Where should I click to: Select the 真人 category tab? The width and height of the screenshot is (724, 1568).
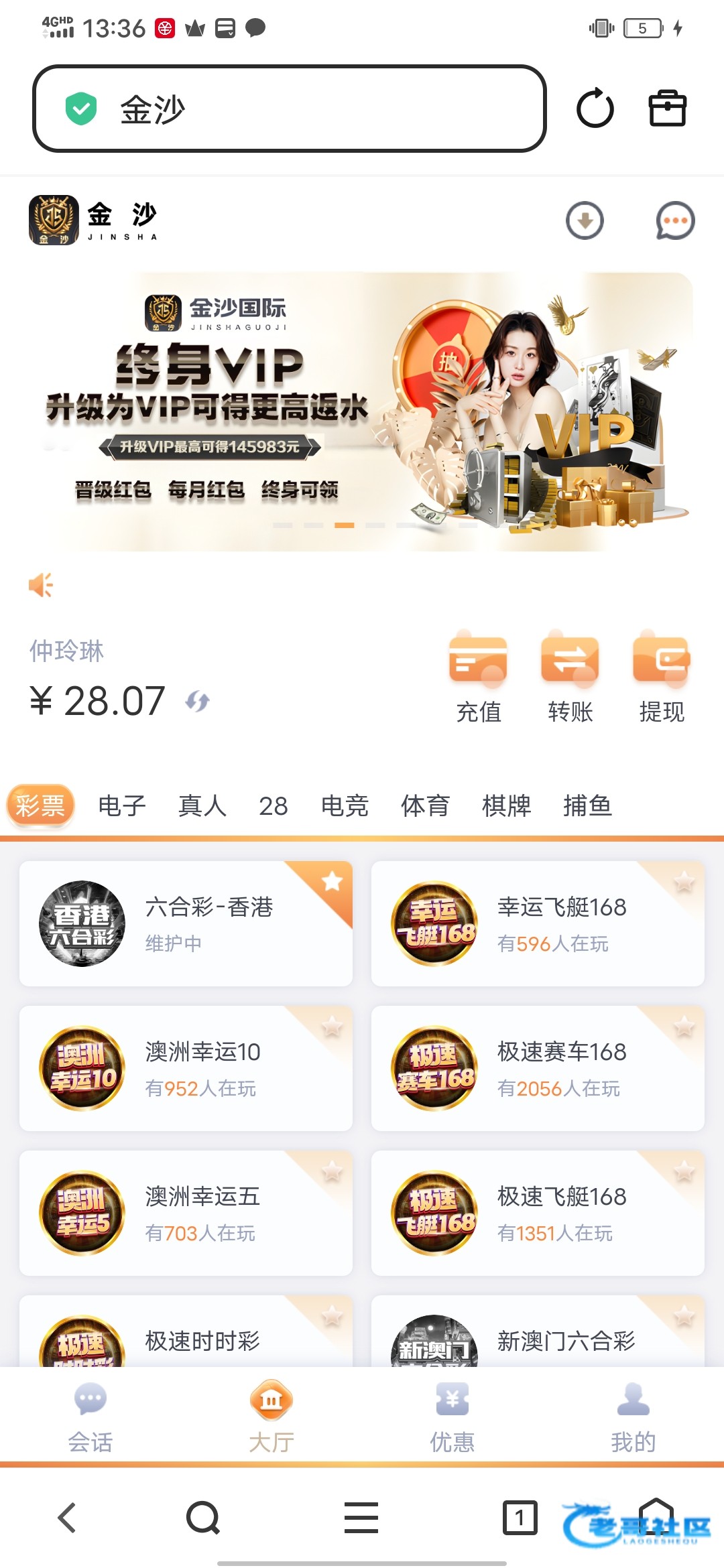coord(202,805)
